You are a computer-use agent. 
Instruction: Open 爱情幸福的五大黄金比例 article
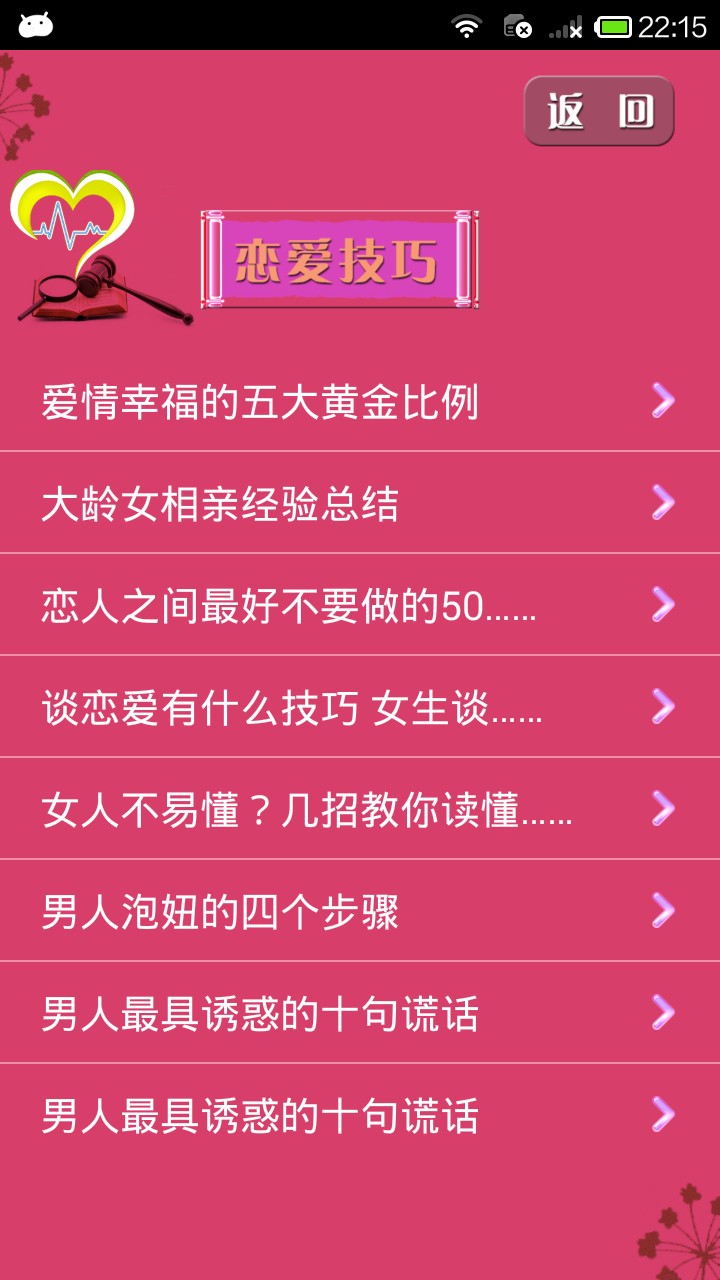pyautogui.click(x=359, y=402)
